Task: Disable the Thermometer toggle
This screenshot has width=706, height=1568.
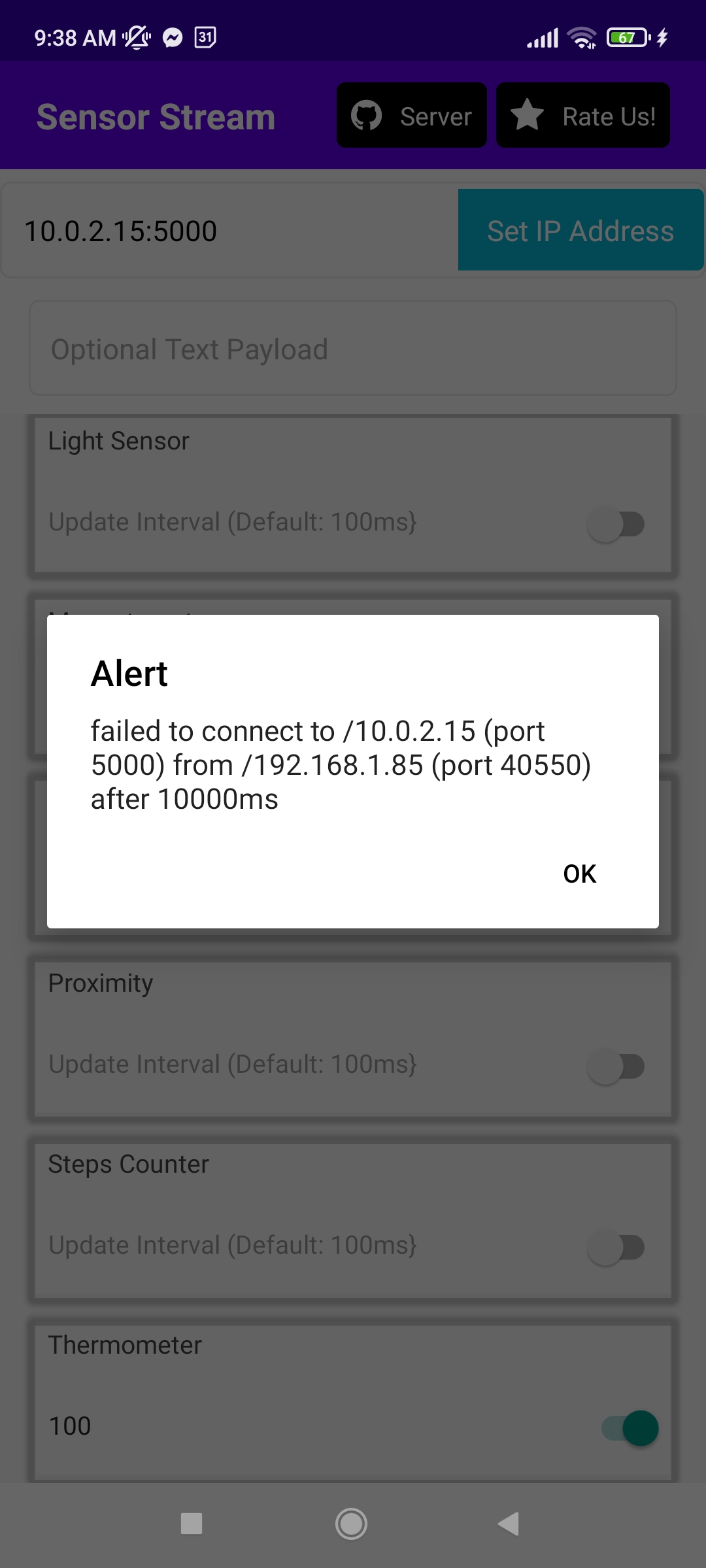Action: coord(630,1428)
